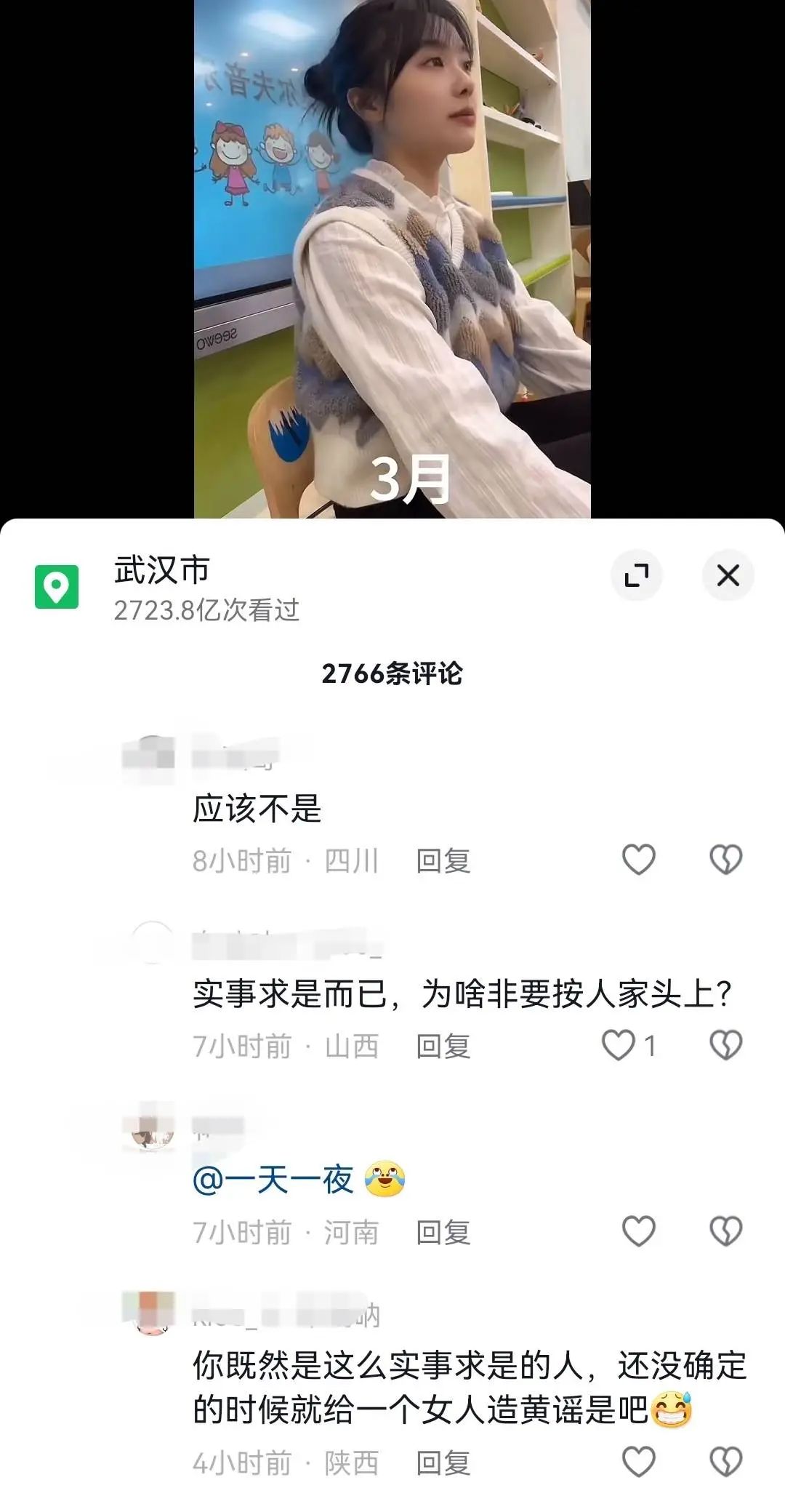Open the mentioned user @一天一夜
The width and height of the screenshot is (785, 1512).
273,1180
